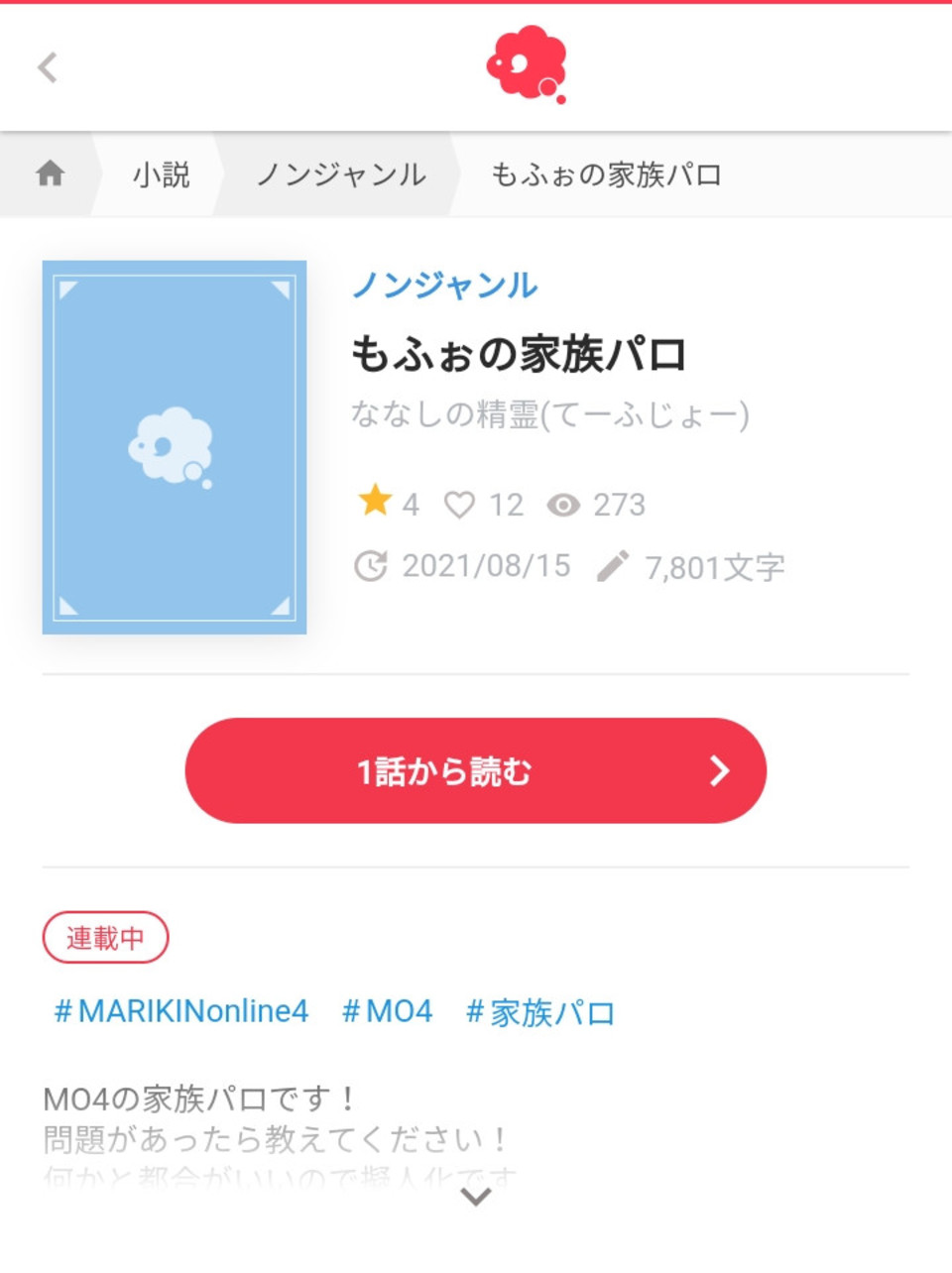Tap the red cloud logo in header
952x1273 pixels.
(x=526, y=64)
